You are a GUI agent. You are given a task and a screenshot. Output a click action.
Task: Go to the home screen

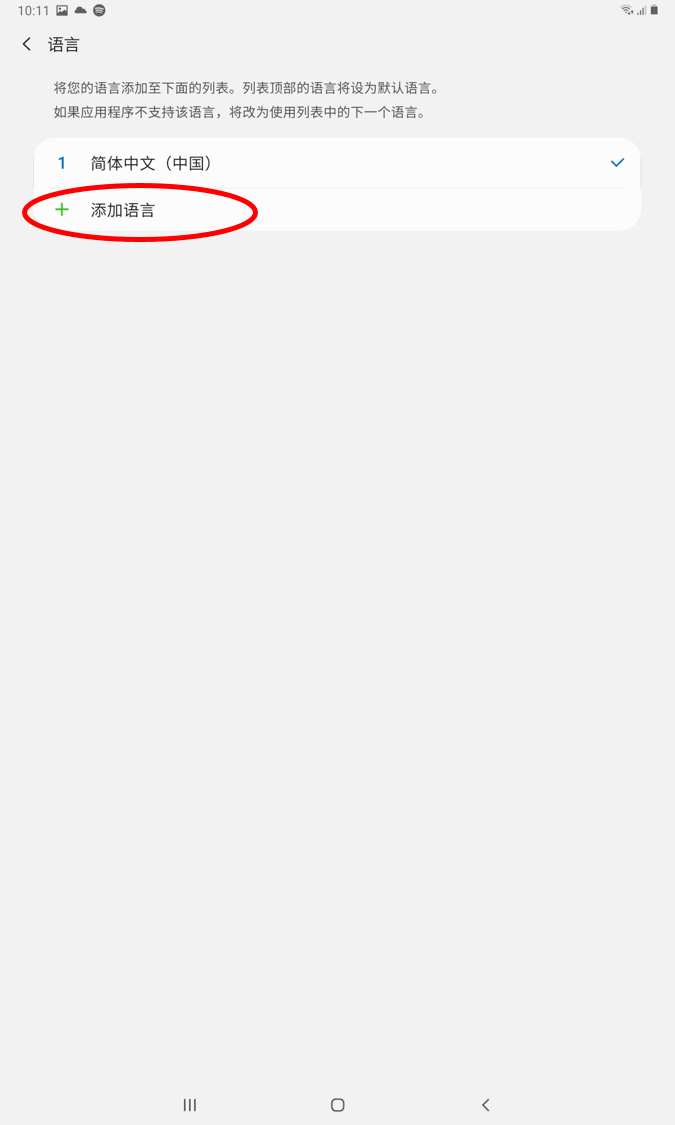pos(337,1105)
